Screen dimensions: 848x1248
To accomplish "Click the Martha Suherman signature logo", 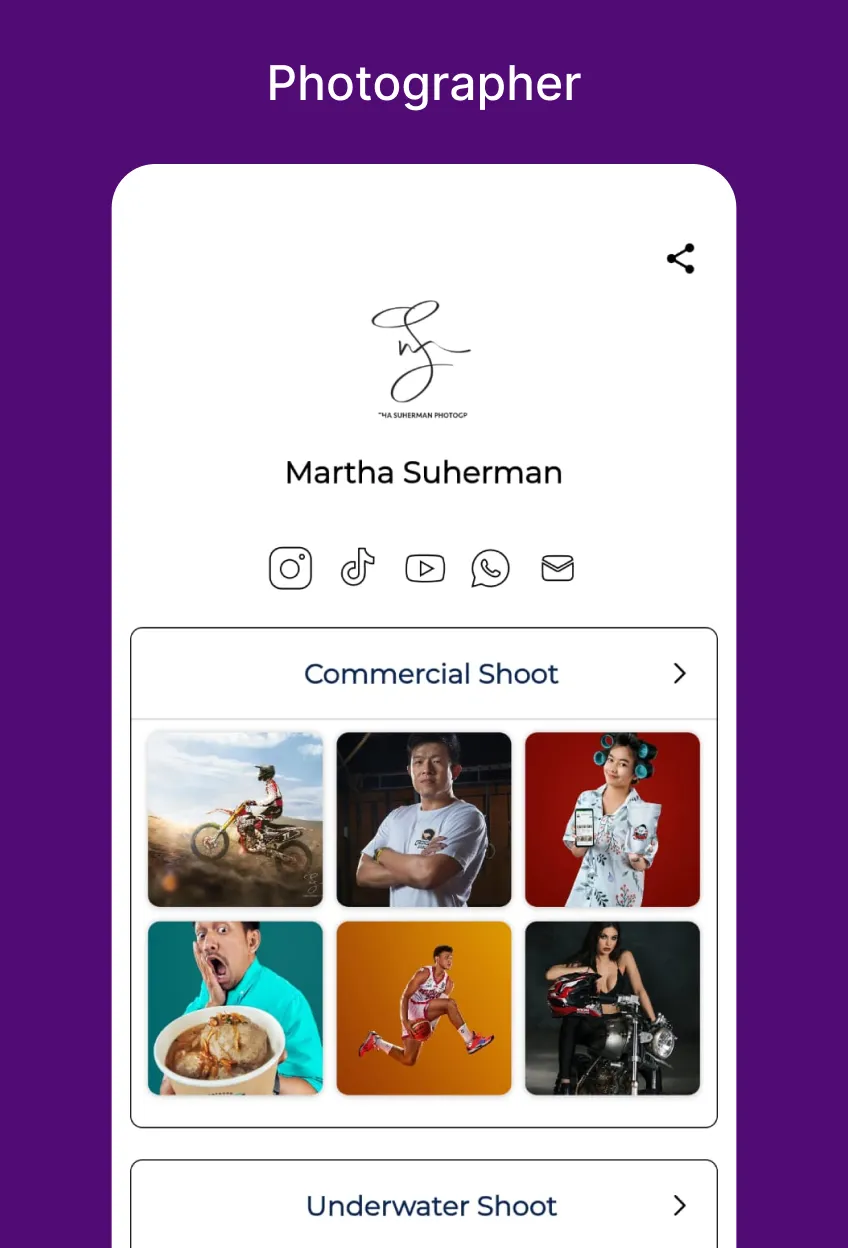I will coord(424,355).
